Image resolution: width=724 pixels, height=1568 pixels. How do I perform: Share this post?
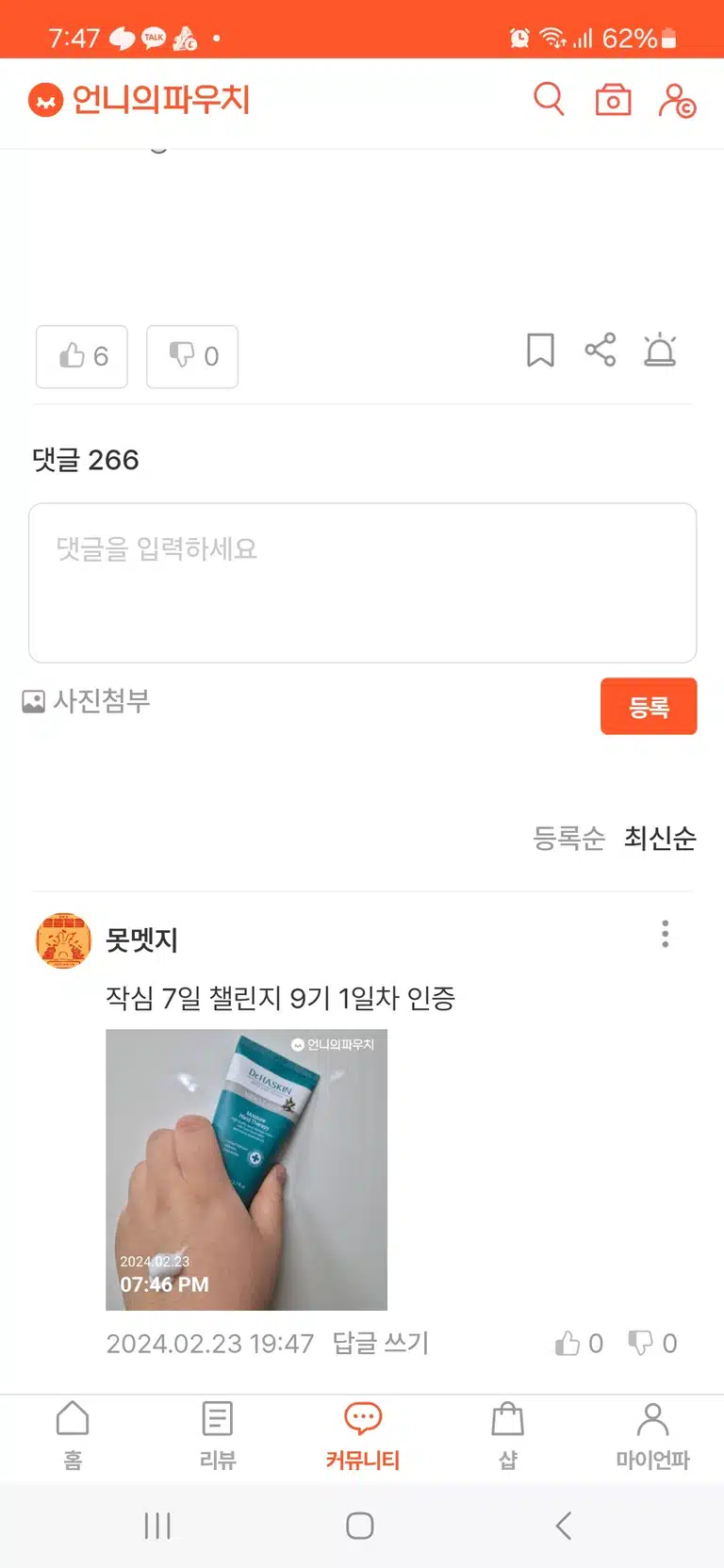601,350
